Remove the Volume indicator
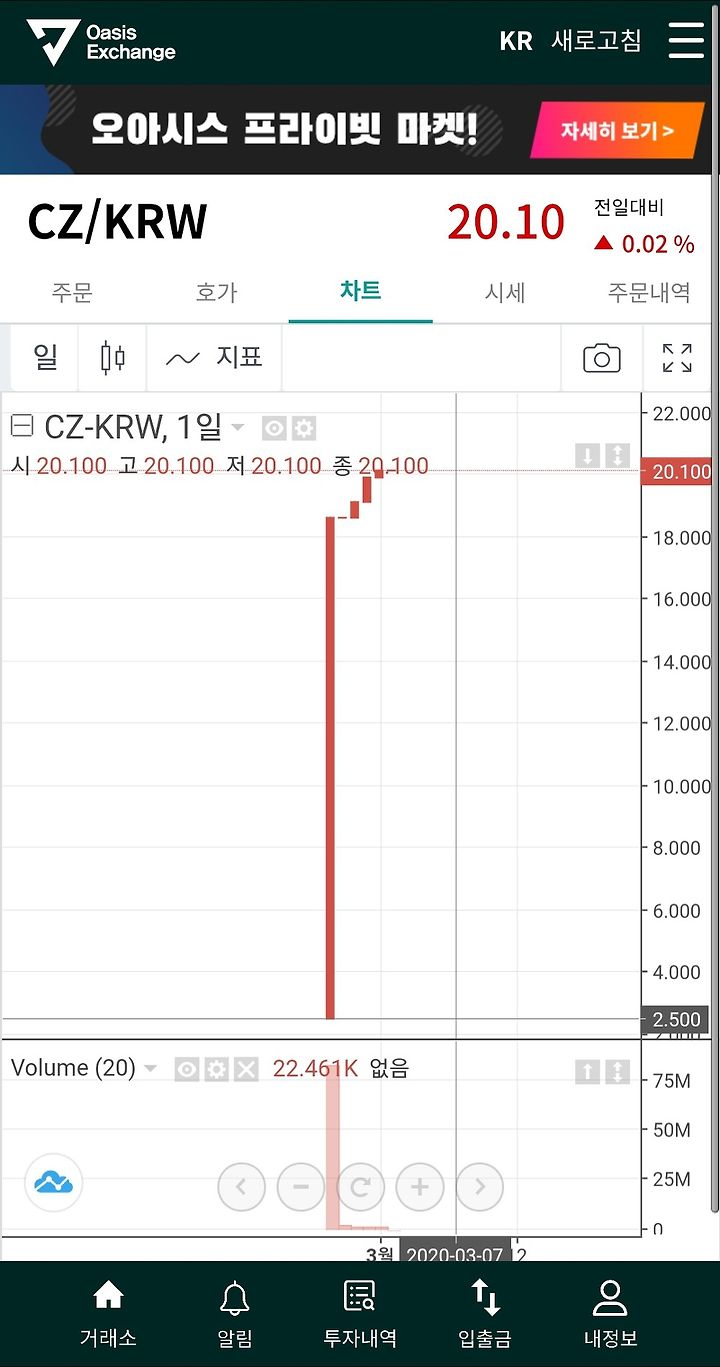Viewport: 720px width, 1367px height. tap(246, 1069)
